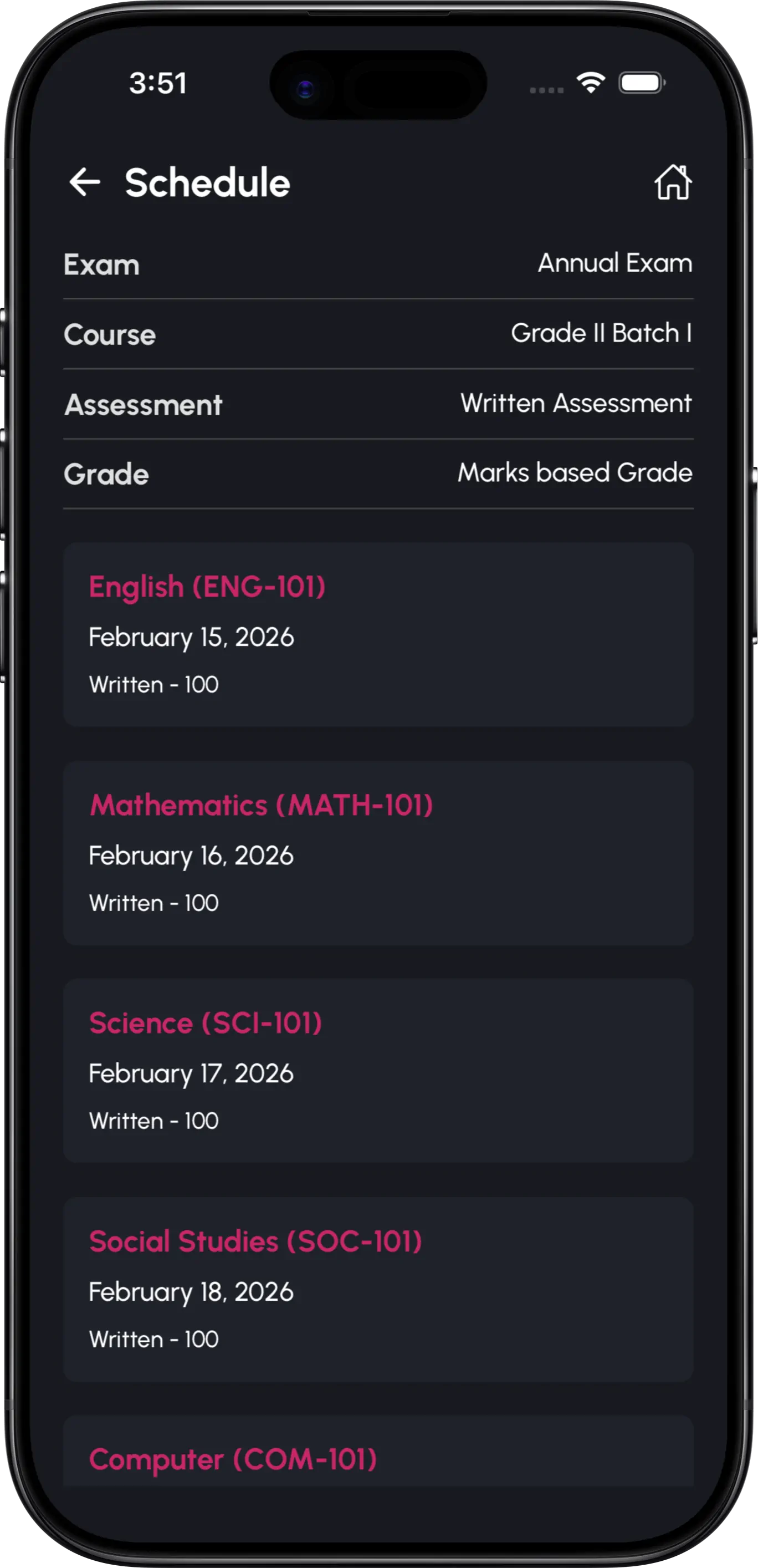Select the Exam row showing Annual Exam

click(x=378, y=264)
